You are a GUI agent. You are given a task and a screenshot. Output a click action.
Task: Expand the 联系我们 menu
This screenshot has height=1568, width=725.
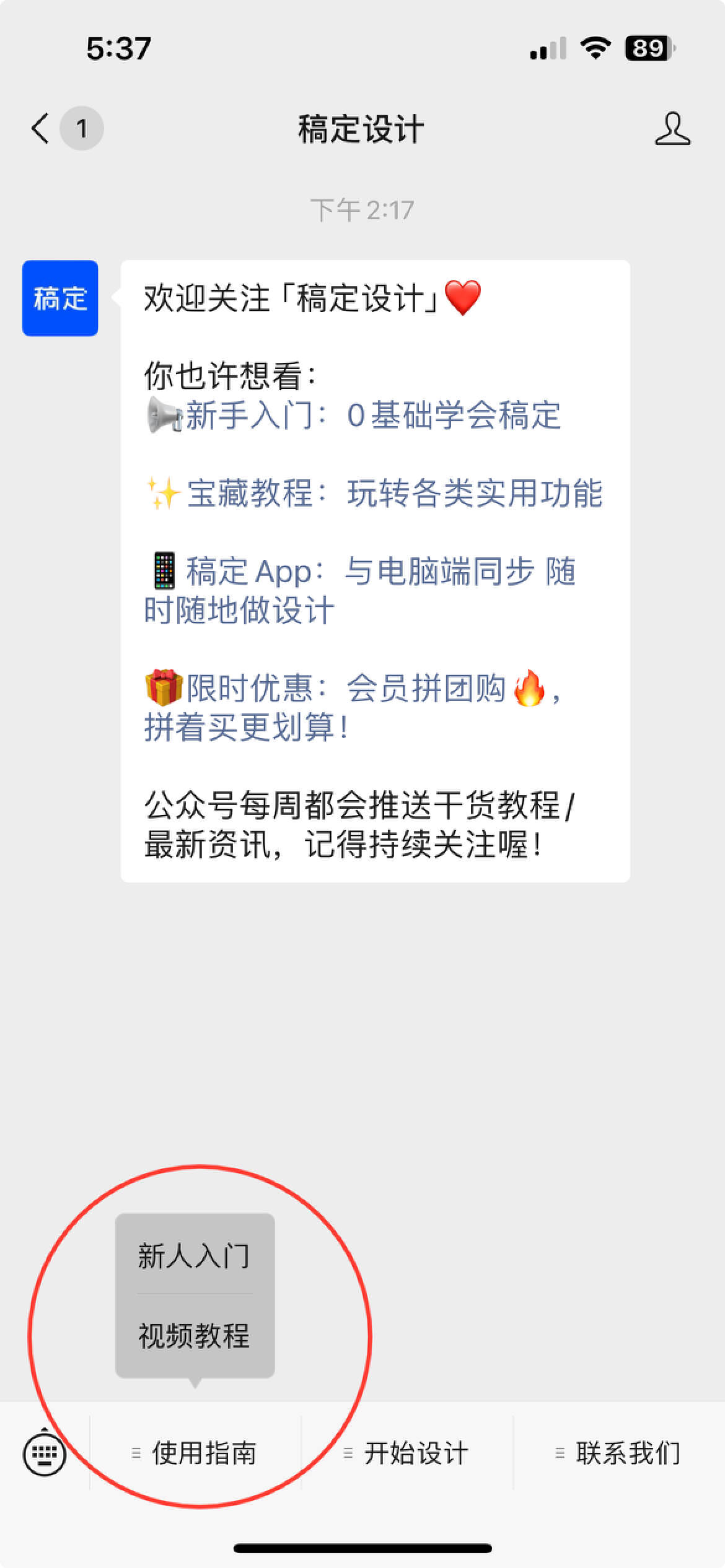point(620,1453)
